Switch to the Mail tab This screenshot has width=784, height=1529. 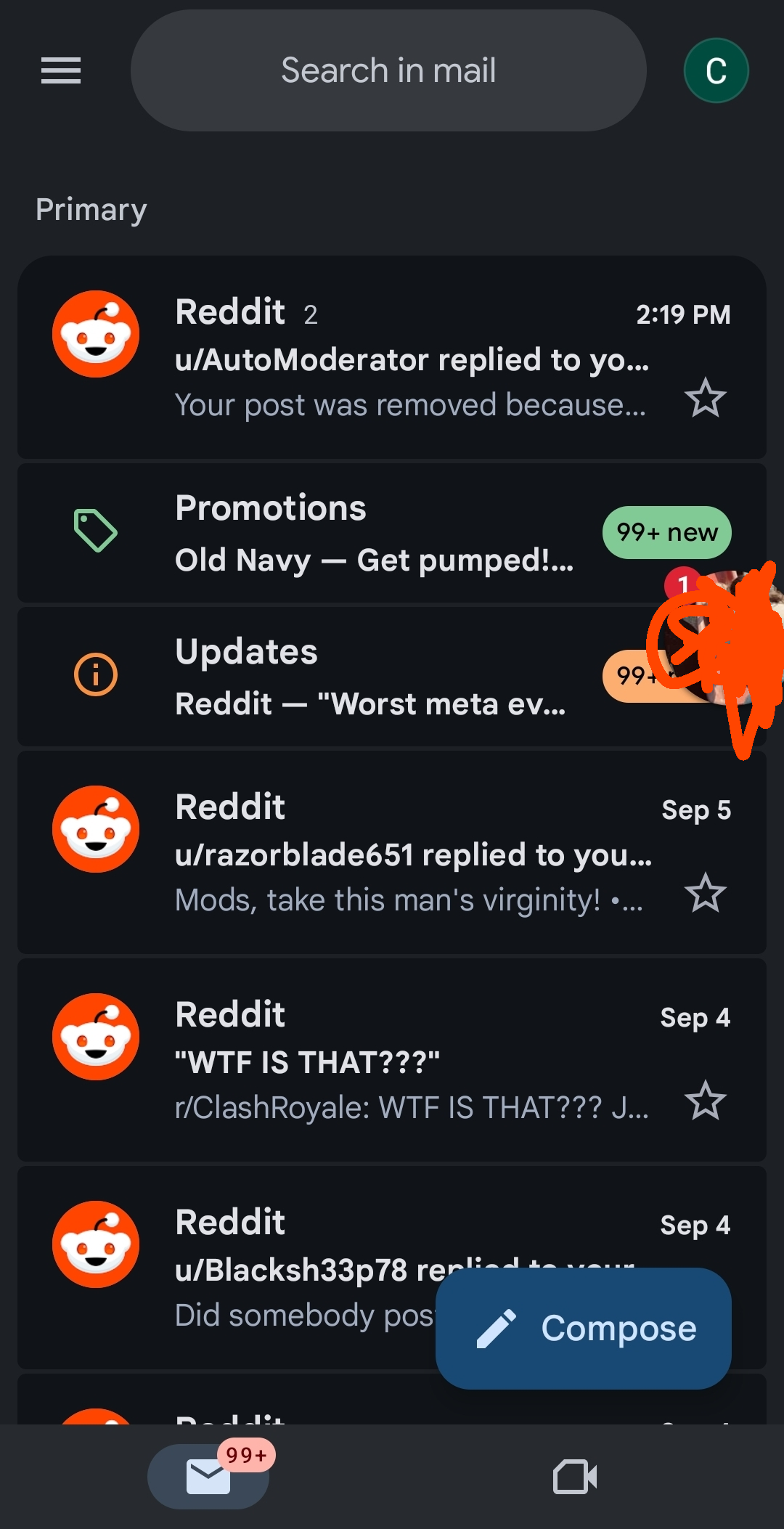(x=208, y=1477)
